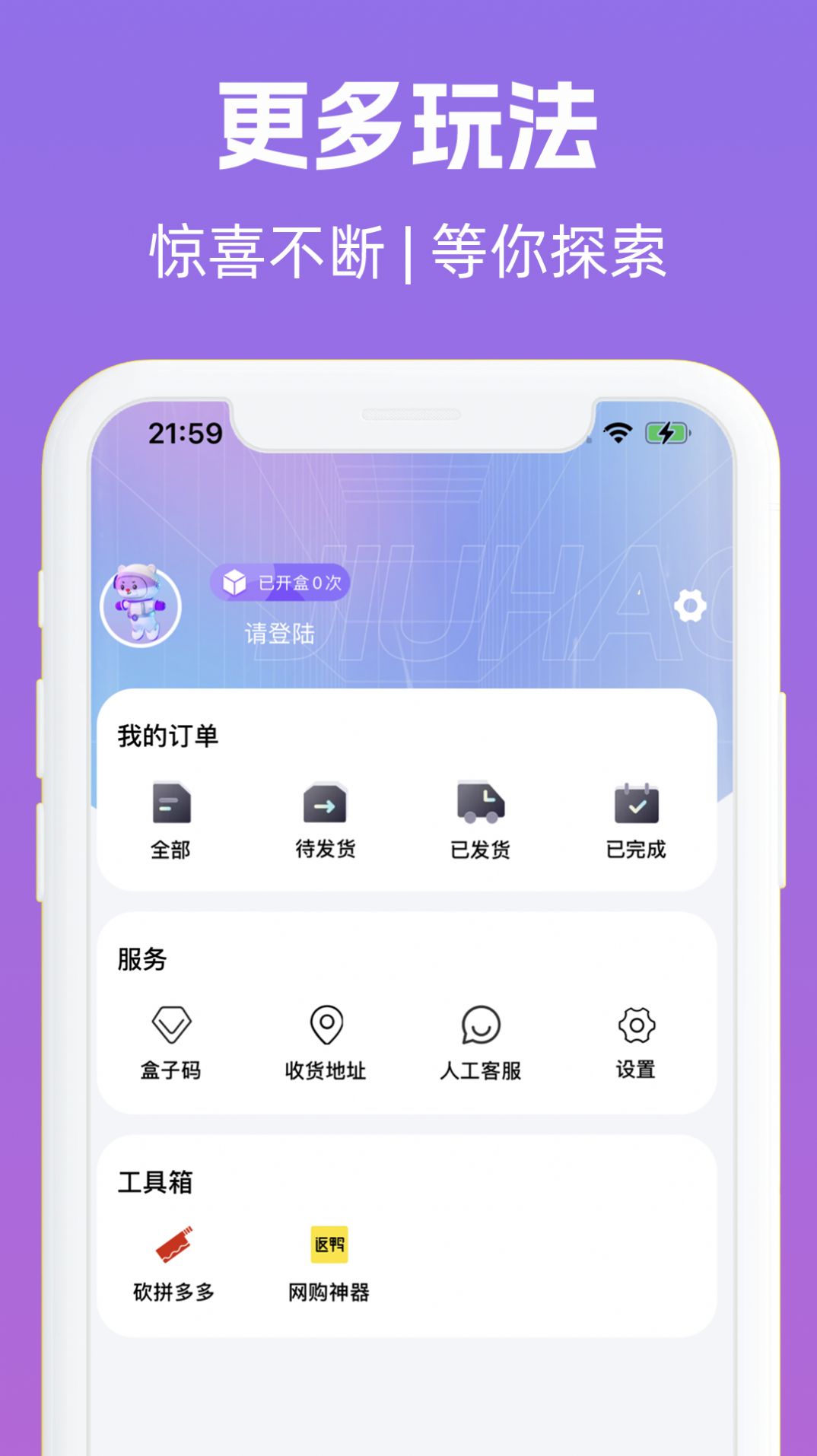Check the Wi-Fi status icon

(618, 431)
